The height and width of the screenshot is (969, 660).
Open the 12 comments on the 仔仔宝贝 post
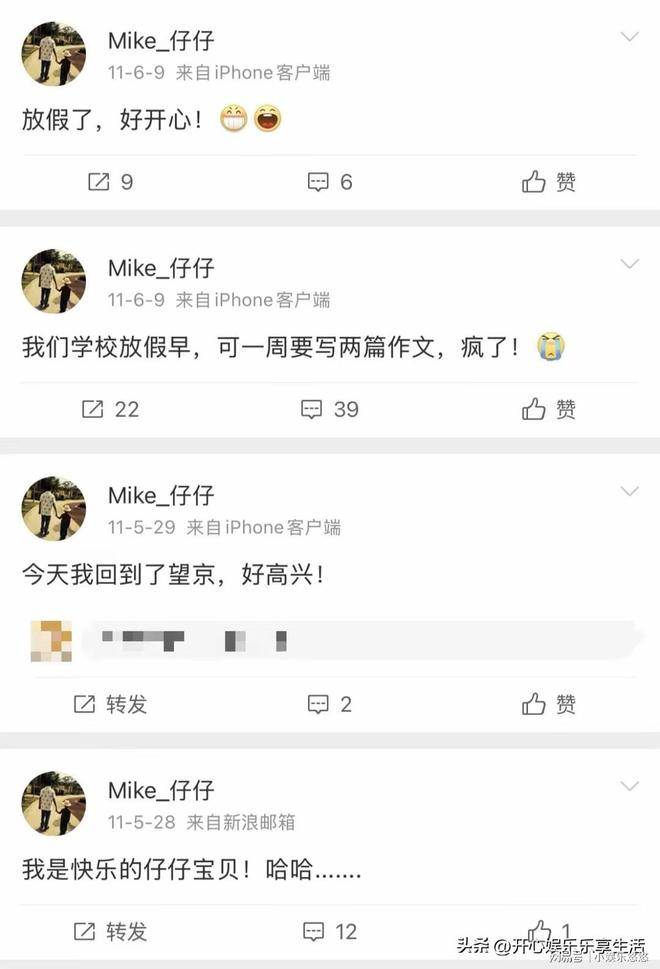[x=331, y=931]
